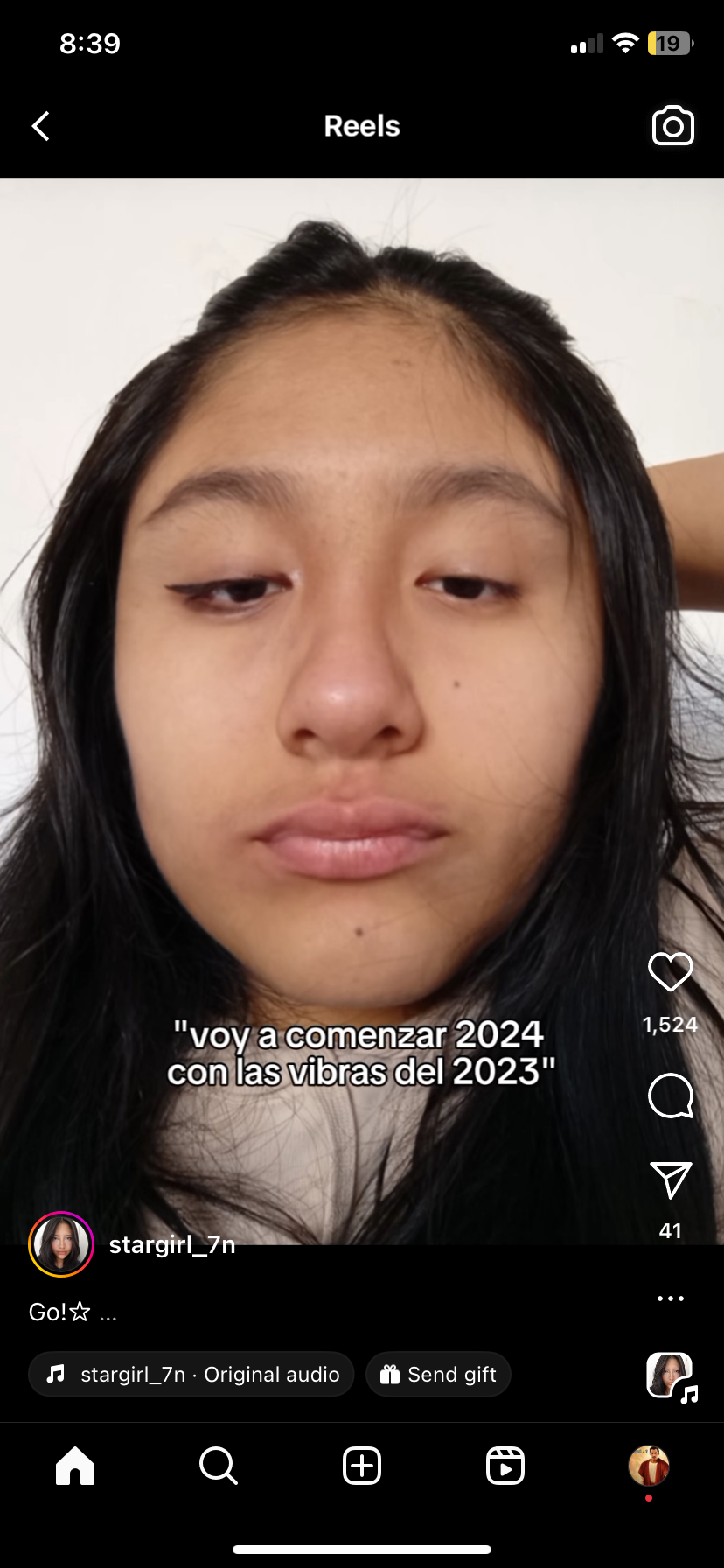Open the camera to create a reel

[672, 126]
